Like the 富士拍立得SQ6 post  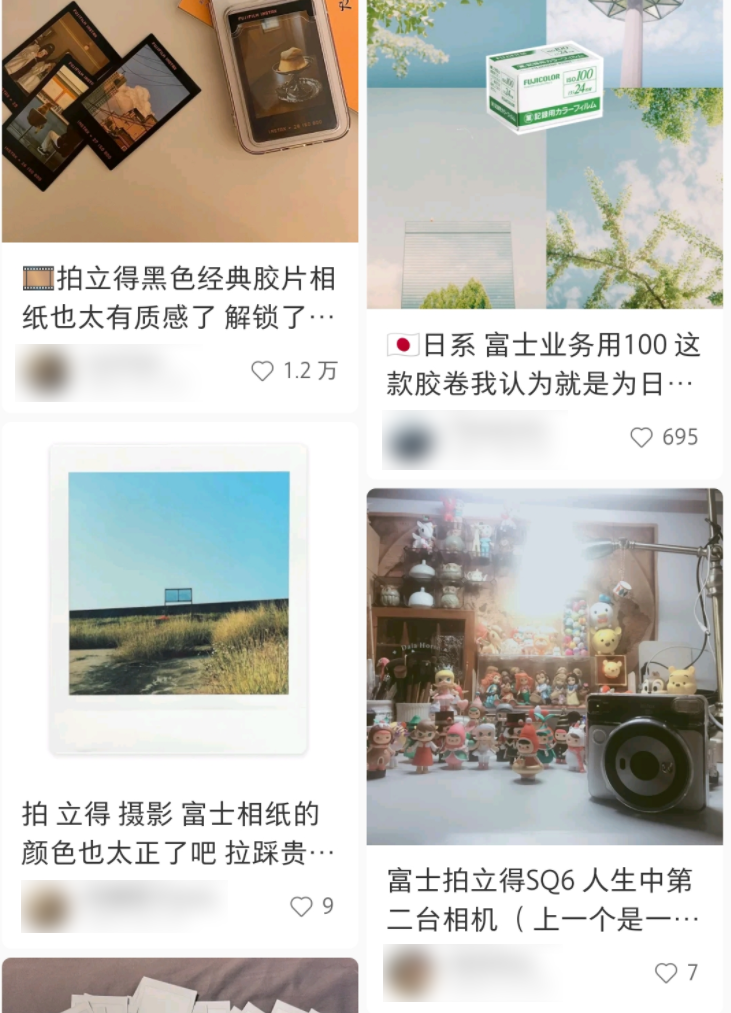tap(666, 972)
